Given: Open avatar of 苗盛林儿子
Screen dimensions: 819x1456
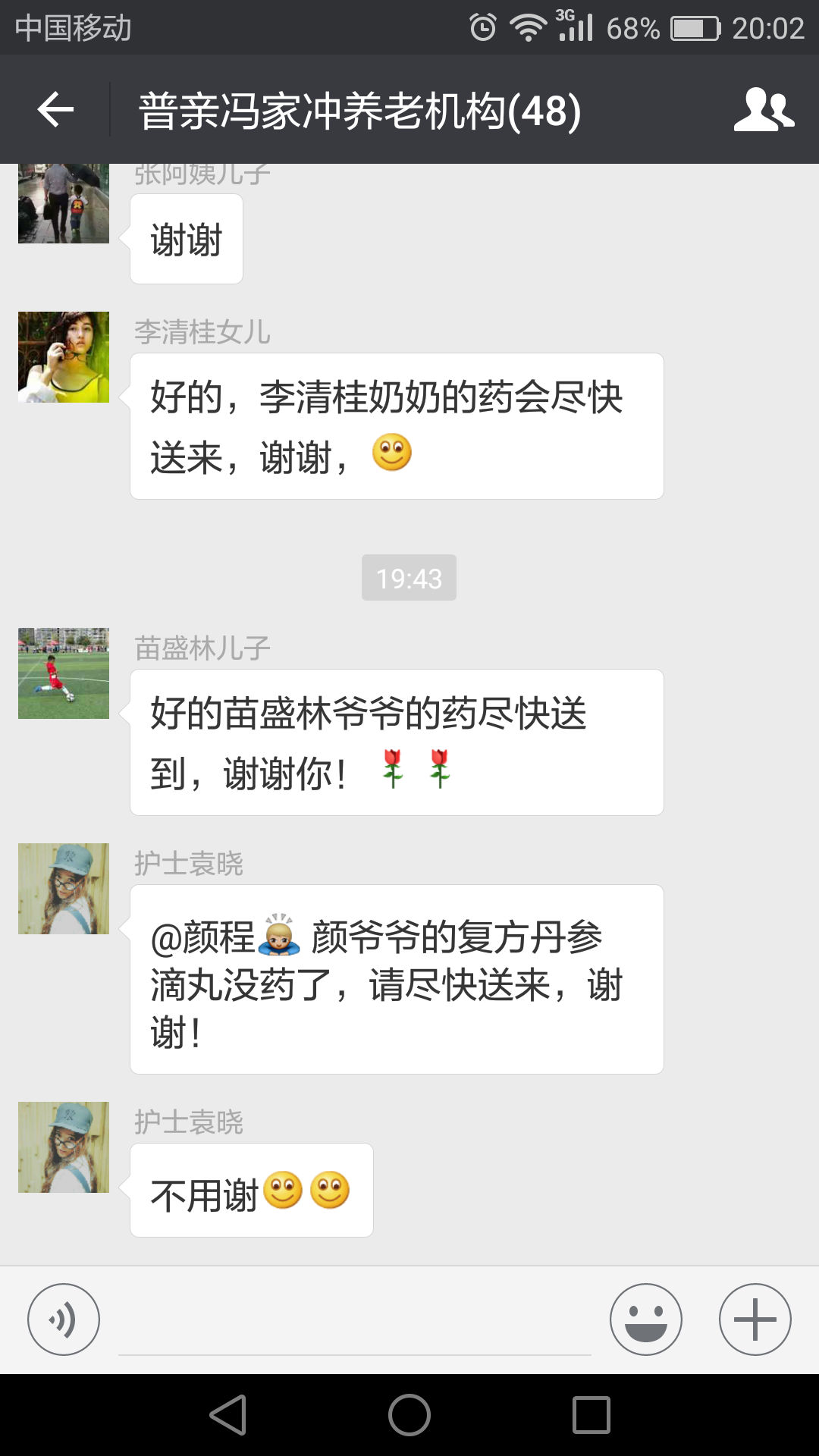Looking at the screenshot, I should click(64, 673).
